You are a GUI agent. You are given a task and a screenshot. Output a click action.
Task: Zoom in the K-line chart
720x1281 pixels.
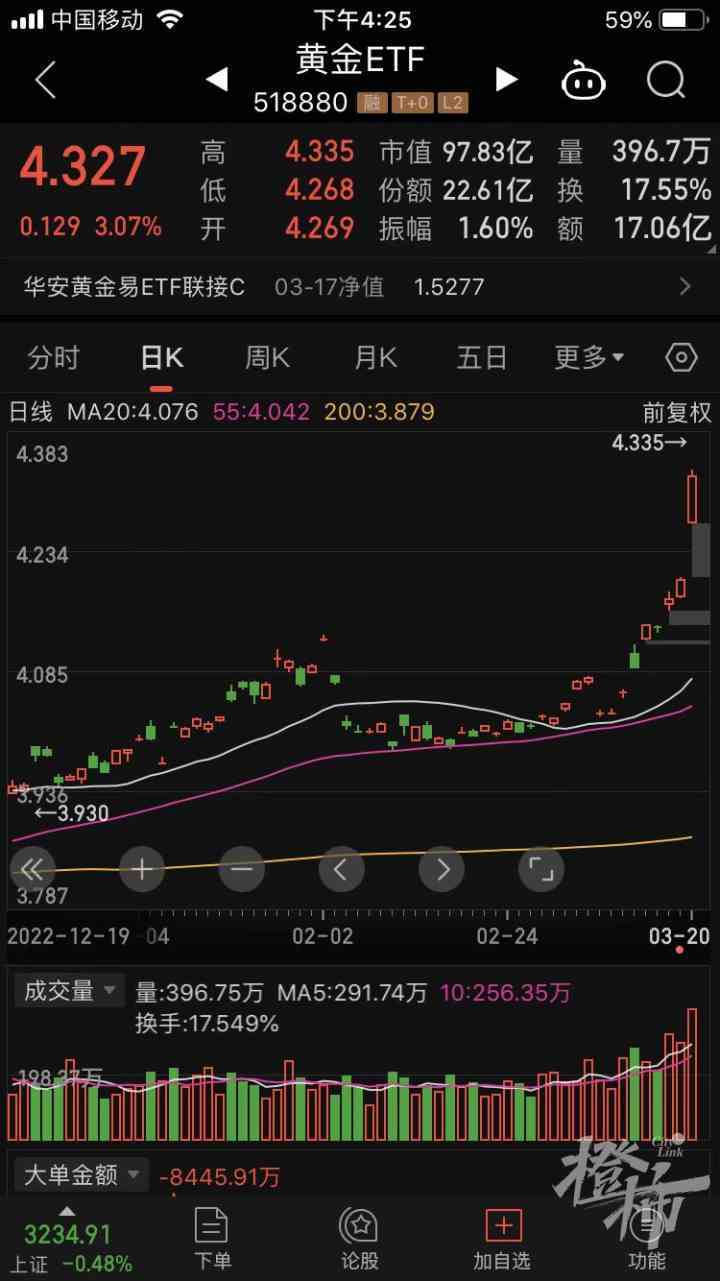click(x=142, y=869)
